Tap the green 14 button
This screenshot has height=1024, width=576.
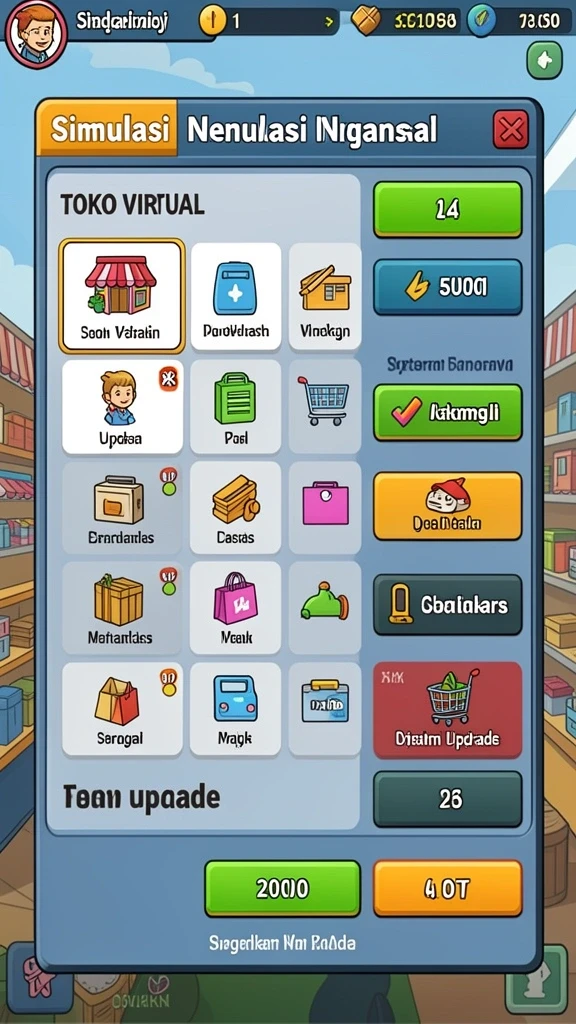click(447, 210)
